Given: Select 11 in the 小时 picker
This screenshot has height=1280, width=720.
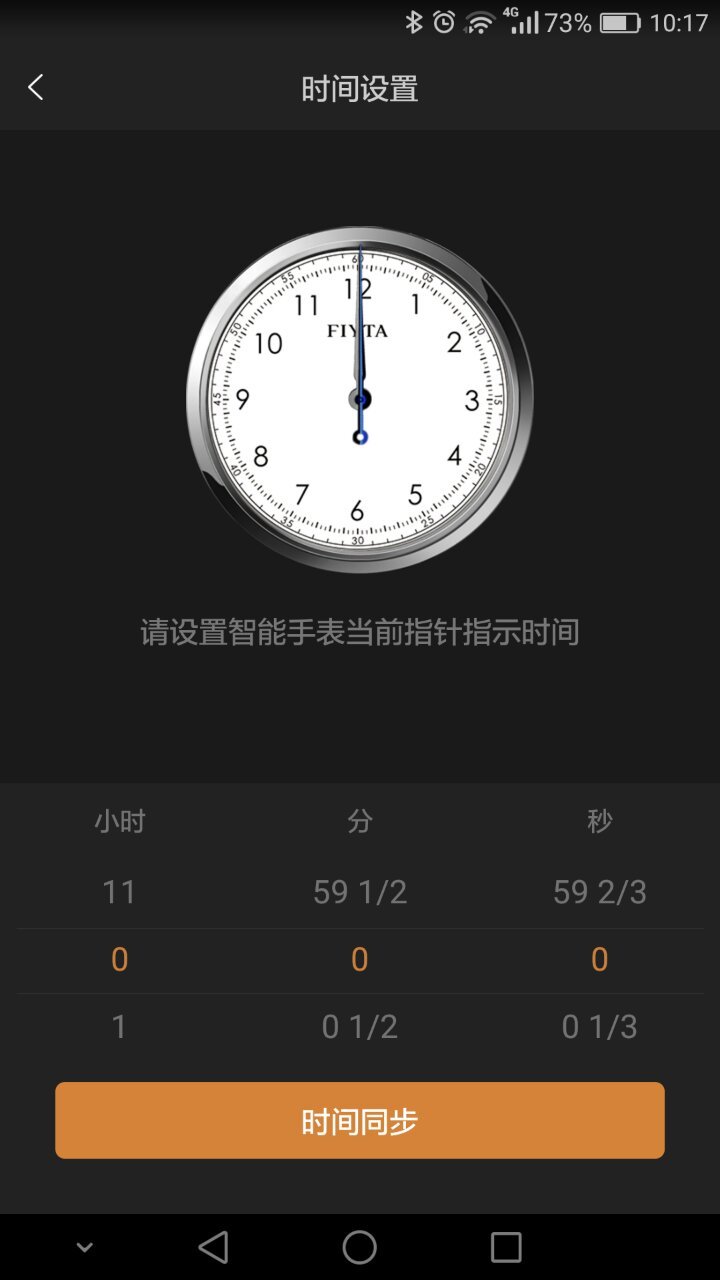Looking at the screenshot, I should (x=119, y=891).
